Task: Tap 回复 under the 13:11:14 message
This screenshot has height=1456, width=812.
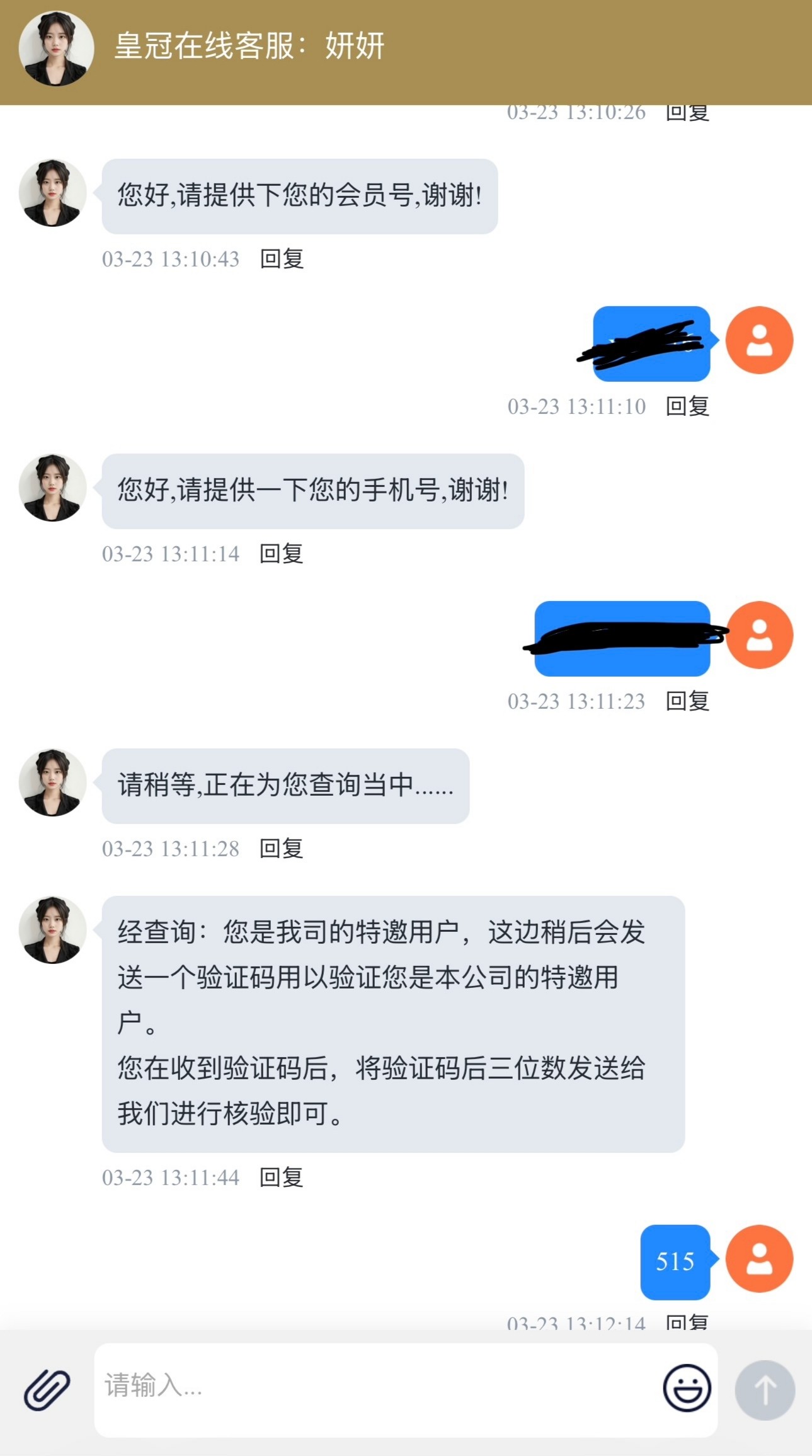Action: [282, 554]
